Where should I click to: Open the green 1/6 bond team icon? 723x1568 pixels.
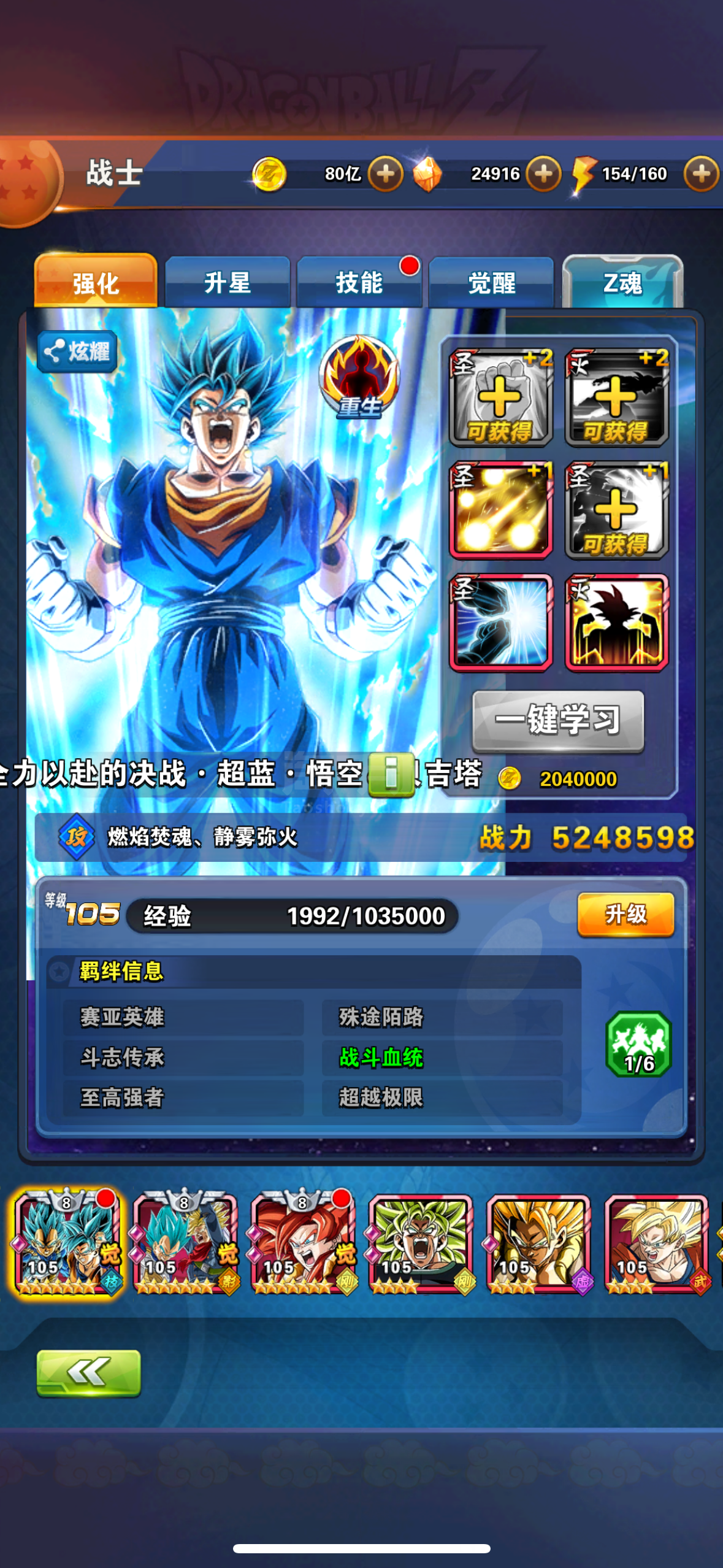click(x=638, y=1044)
